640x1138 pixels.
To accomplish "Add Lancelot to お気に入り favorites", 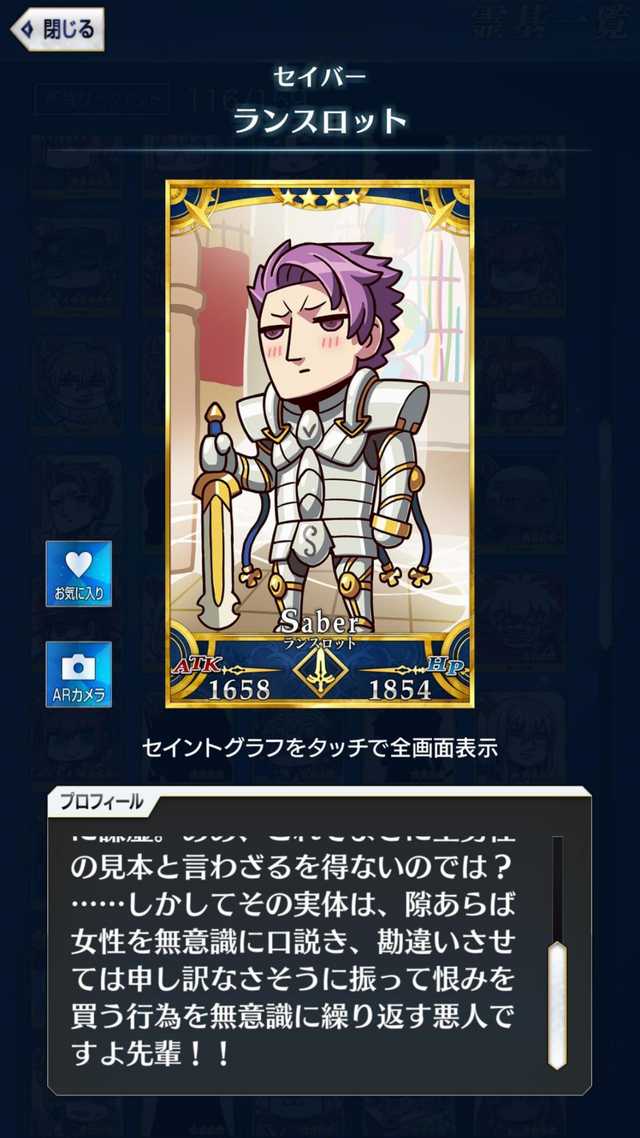I will tap(78, 573).
